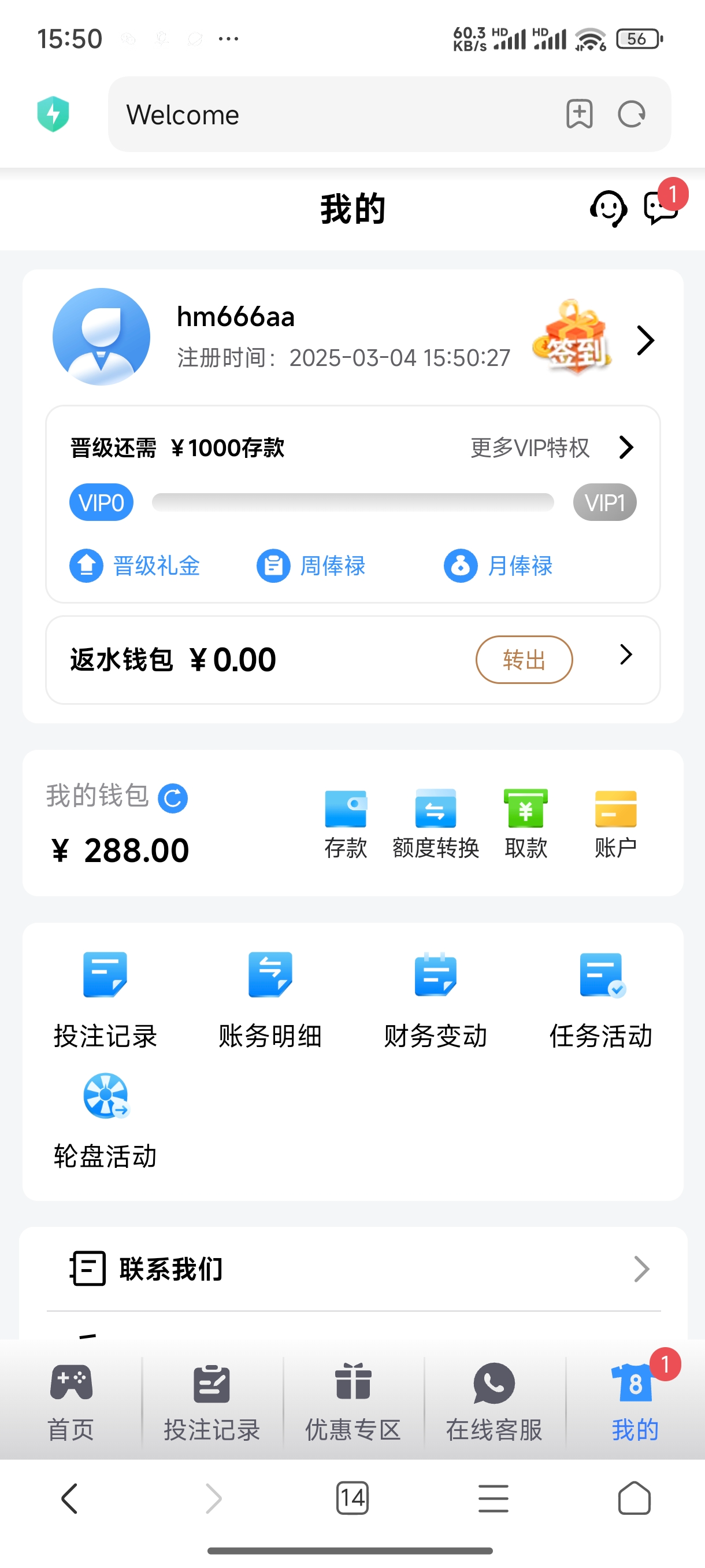
Task: Open 账务明细 account details
Action: click(270, 1000)
